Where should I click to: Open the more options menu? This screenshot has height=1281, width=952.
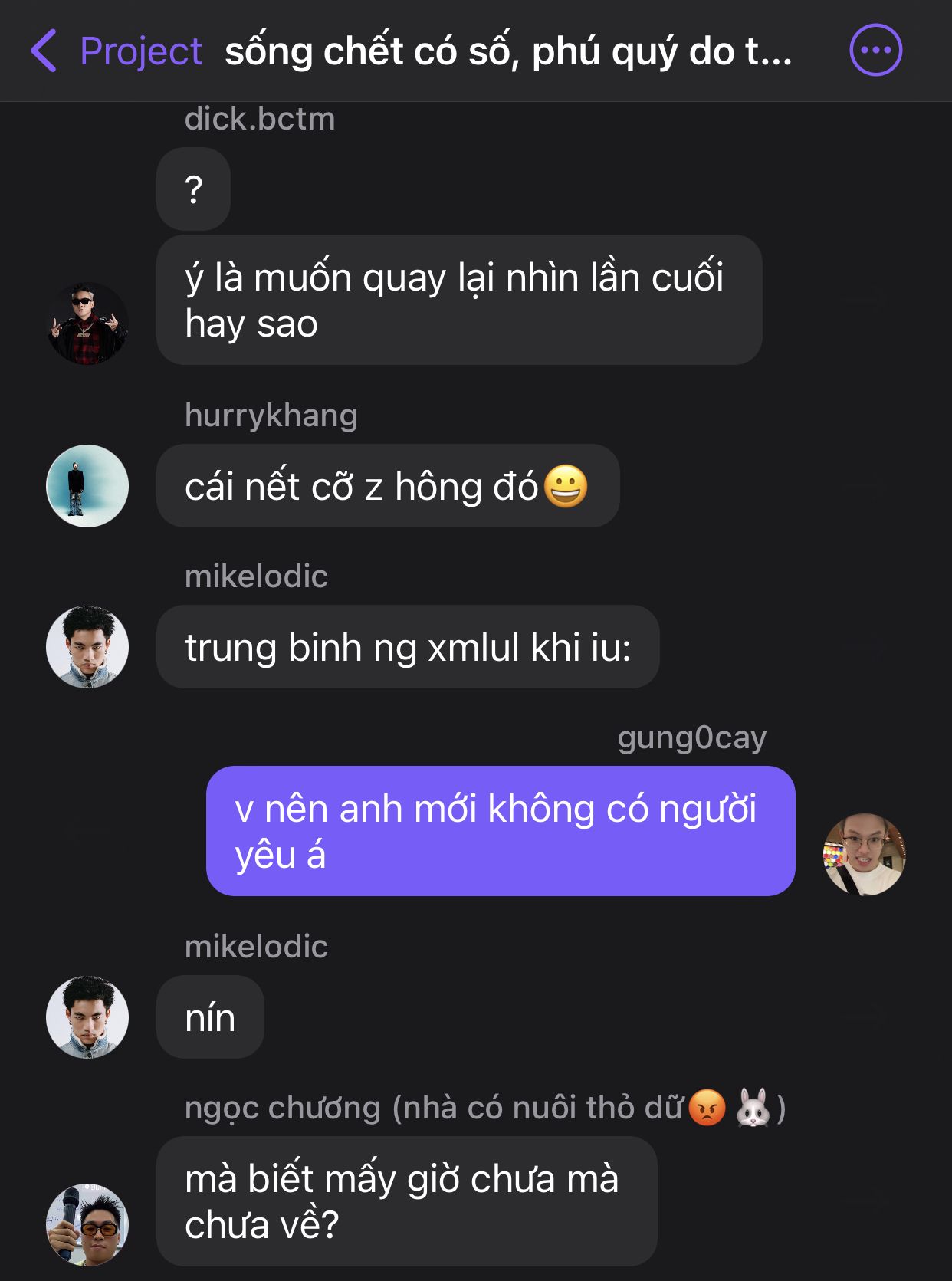[875, 51]
